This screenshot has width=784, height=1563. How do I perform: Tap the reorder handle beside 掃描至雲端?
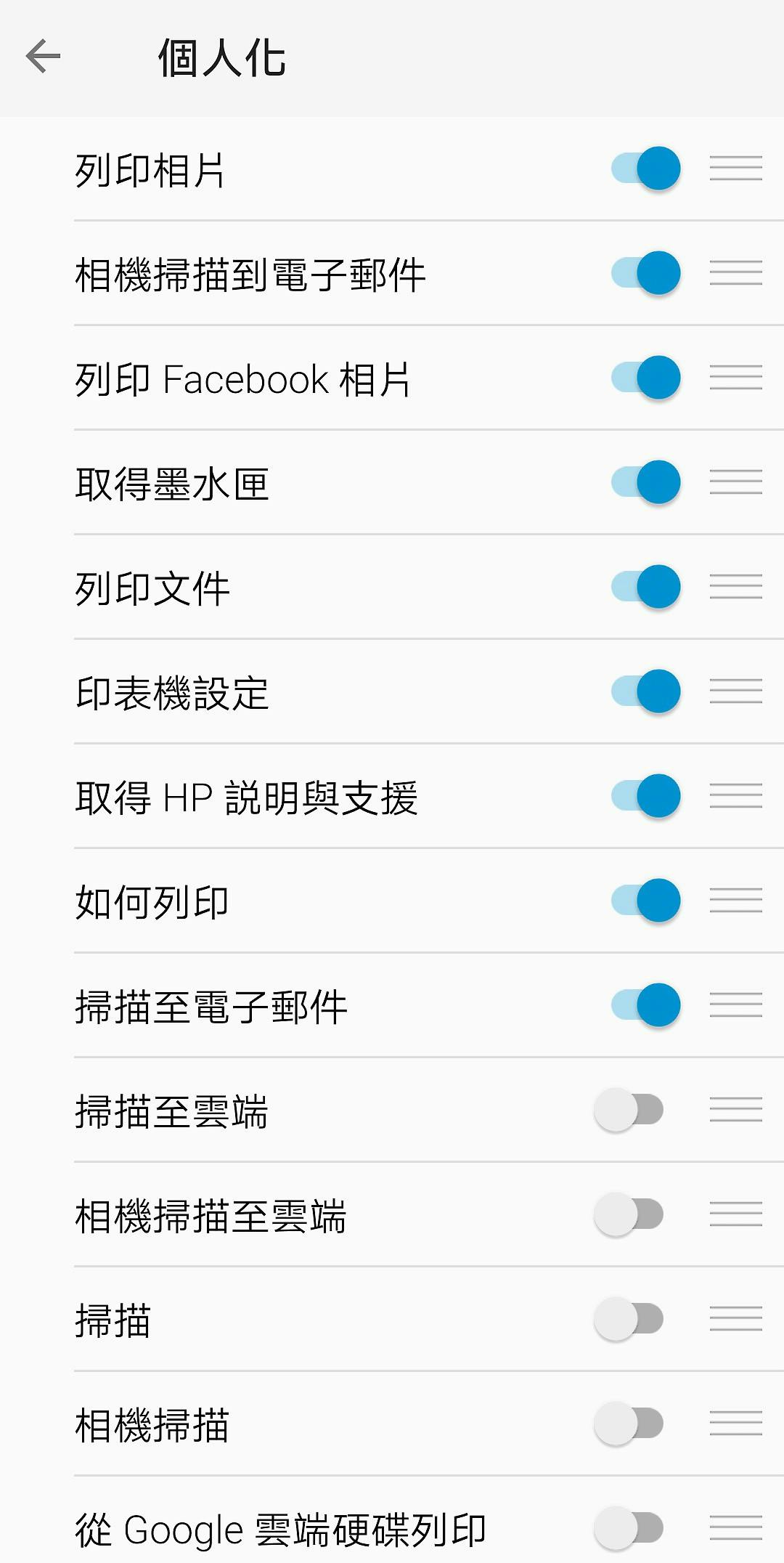[x=736, y=1110]
